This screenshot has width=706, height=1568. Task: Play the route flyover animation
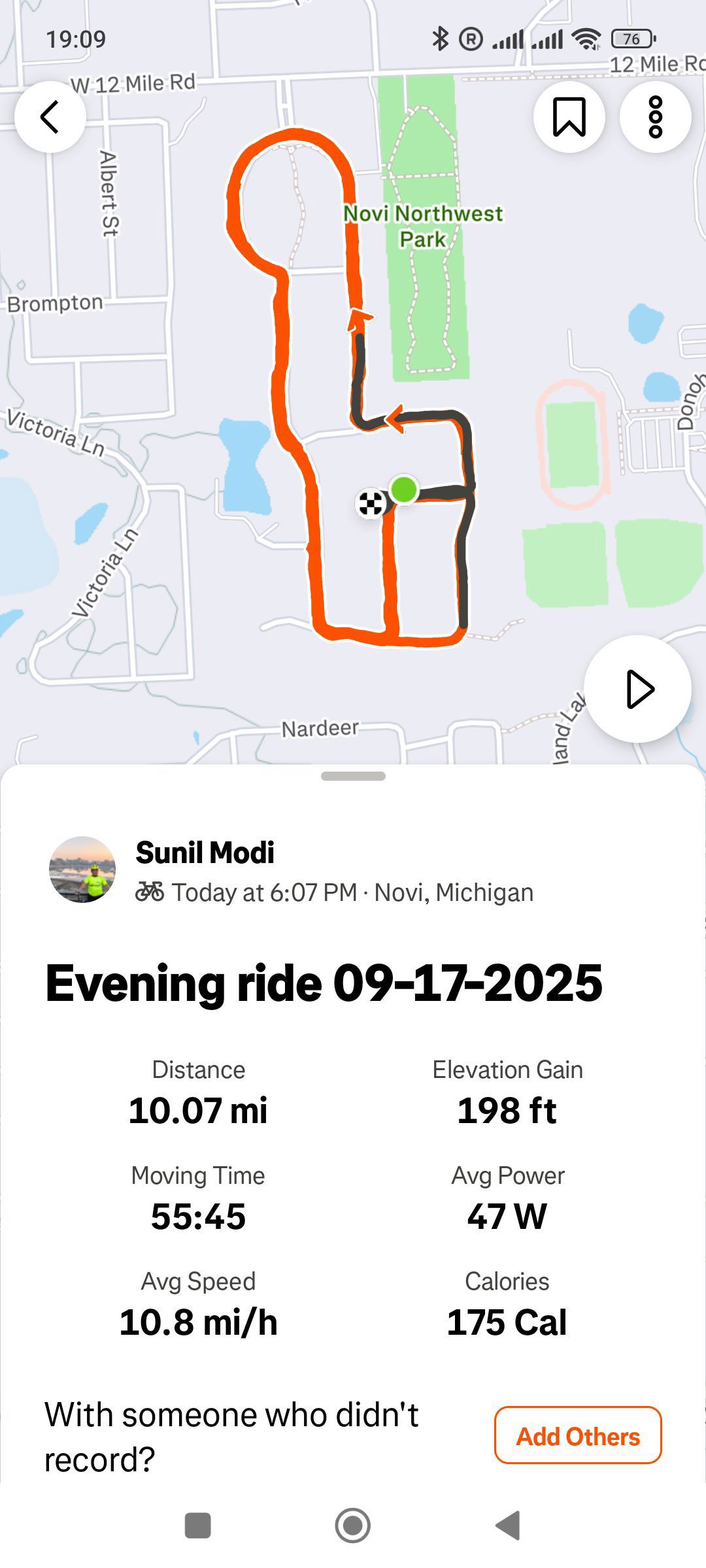638,689
